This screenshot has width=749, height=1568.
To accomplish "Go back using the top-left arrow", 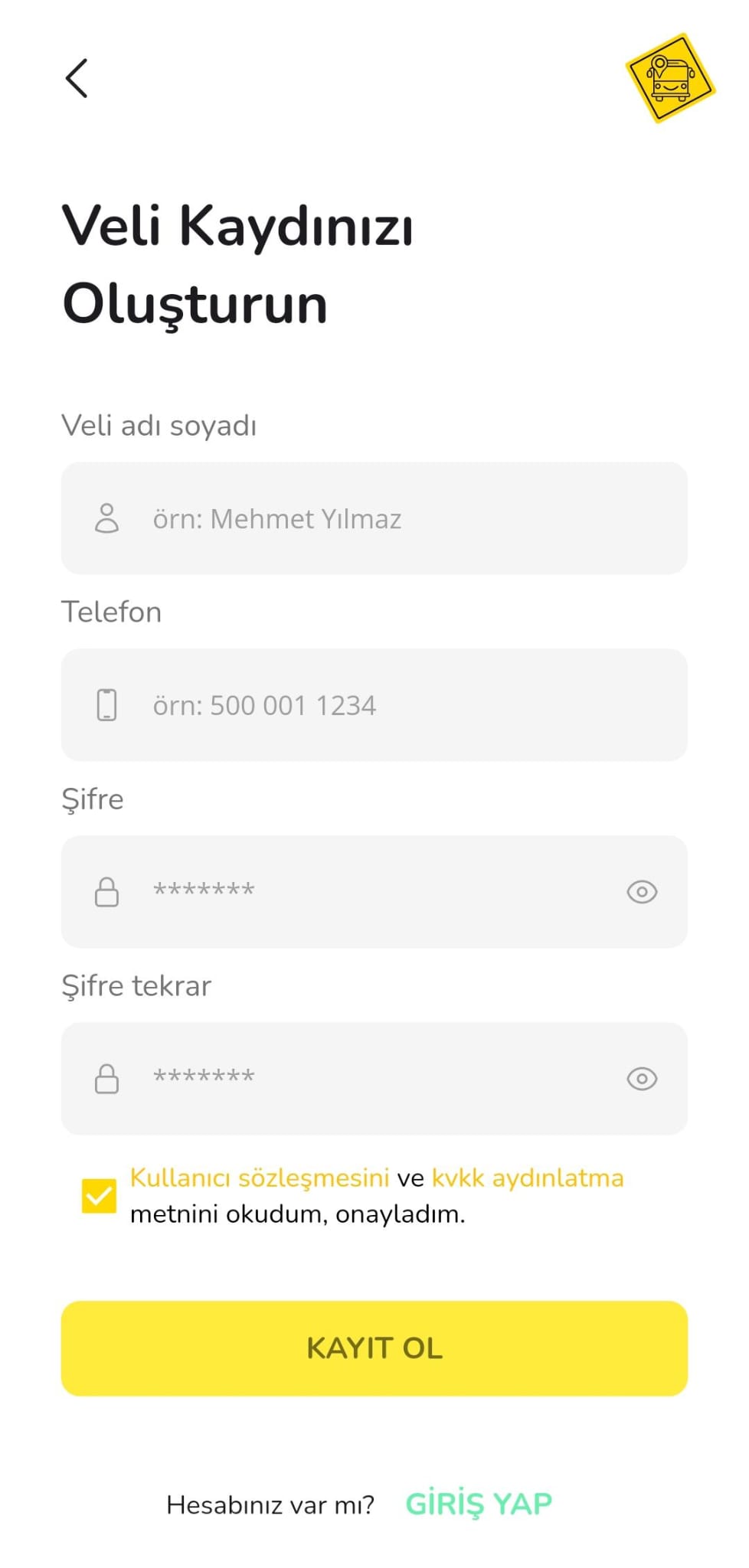I will coord(77,78).
